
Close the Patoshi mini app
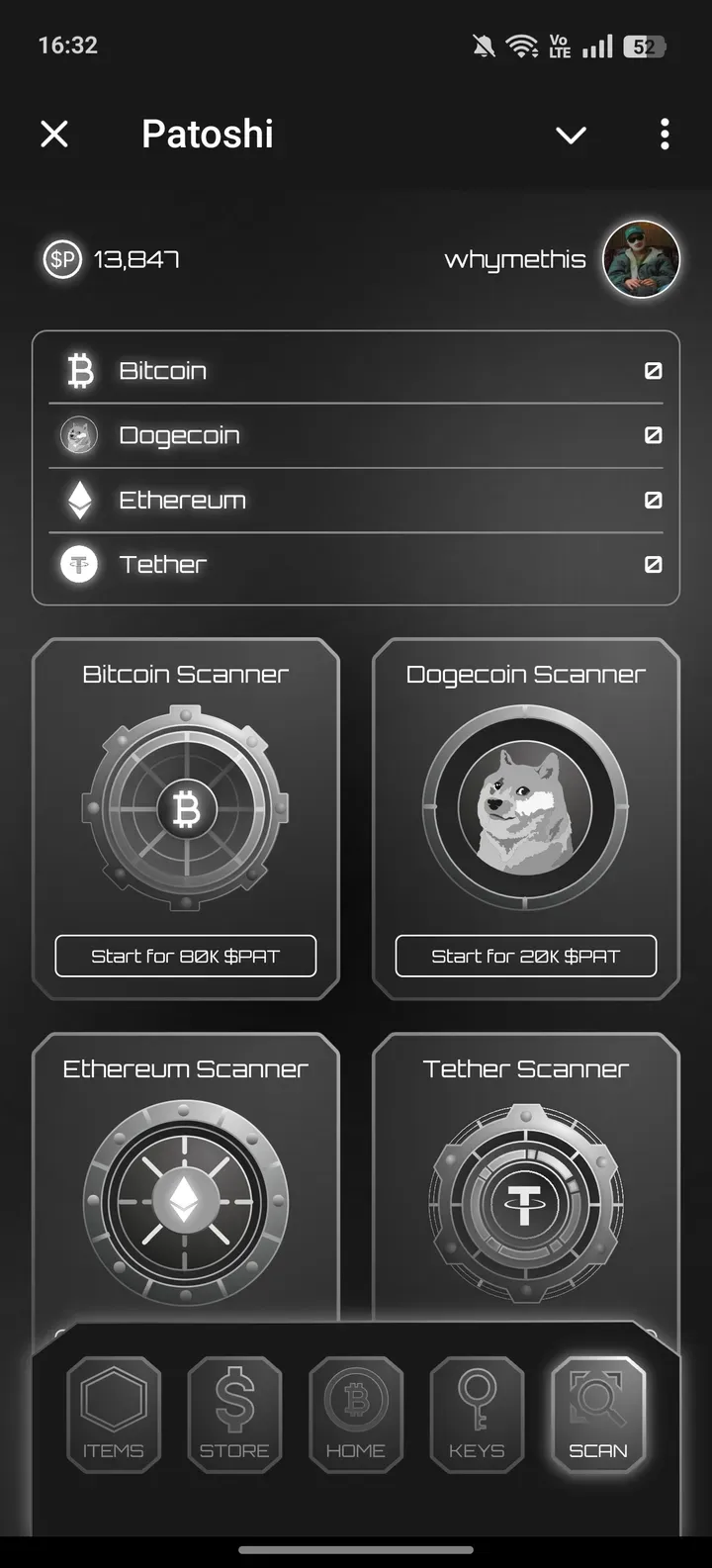click(54, 134)
